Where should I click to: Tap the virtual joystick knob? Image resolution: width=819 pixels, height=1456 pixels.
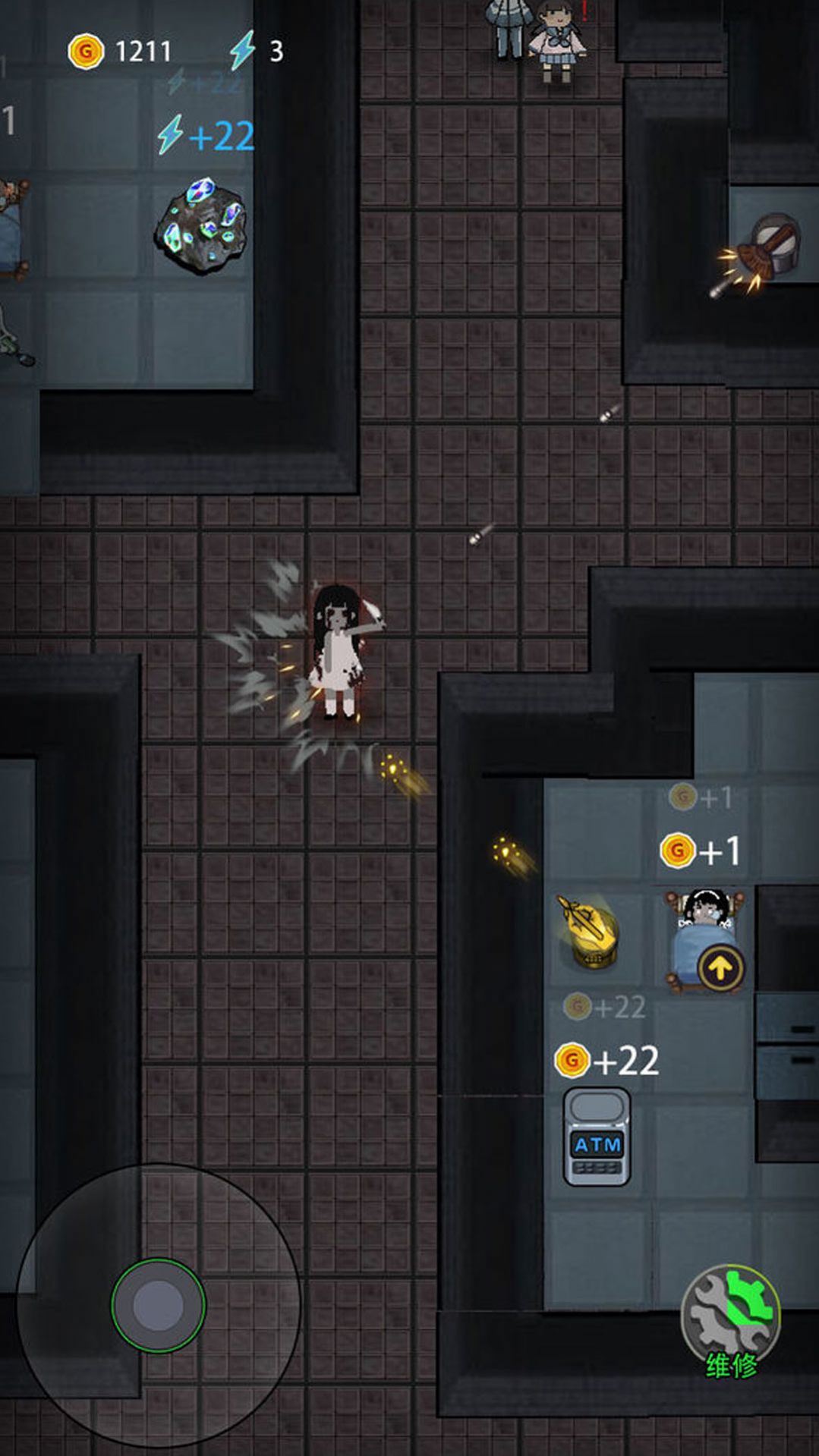(x=158, y=1305)
